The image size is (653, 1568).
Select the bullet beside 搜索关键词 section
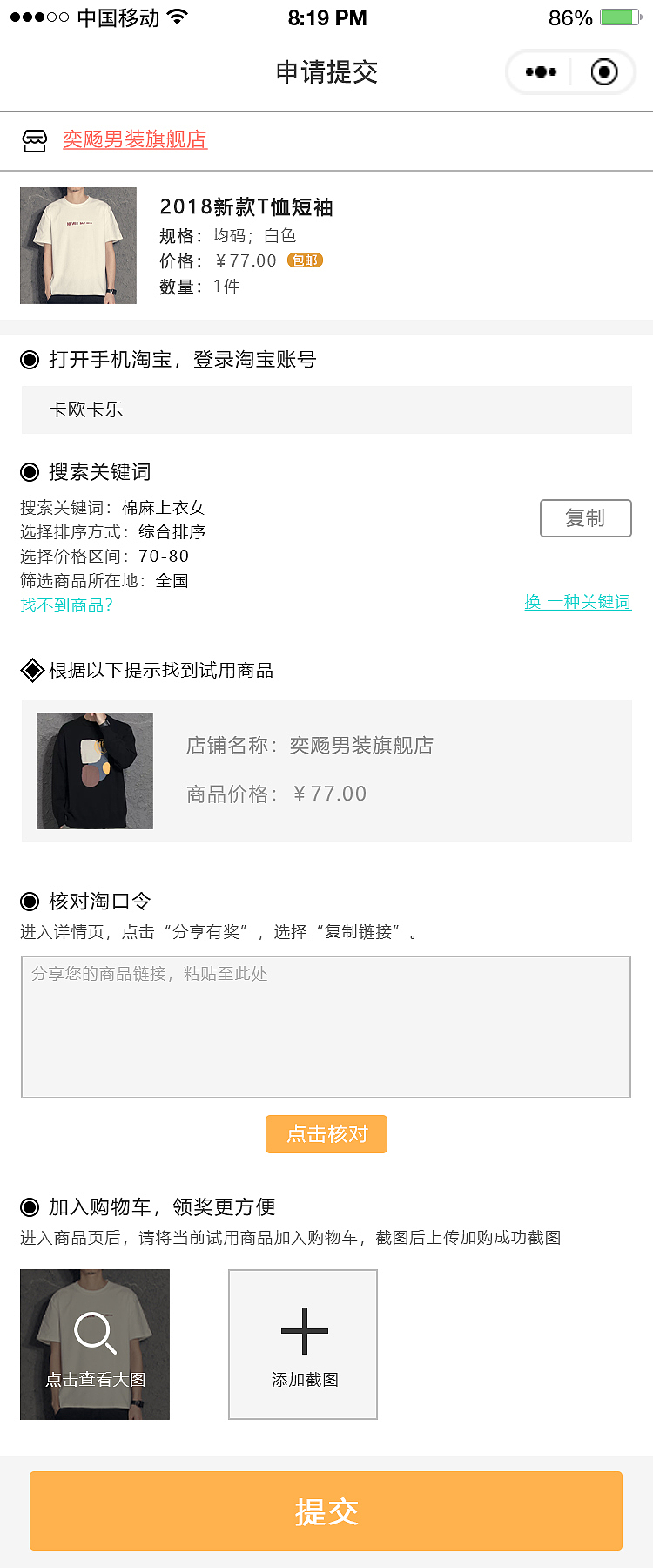click(29, 471)
